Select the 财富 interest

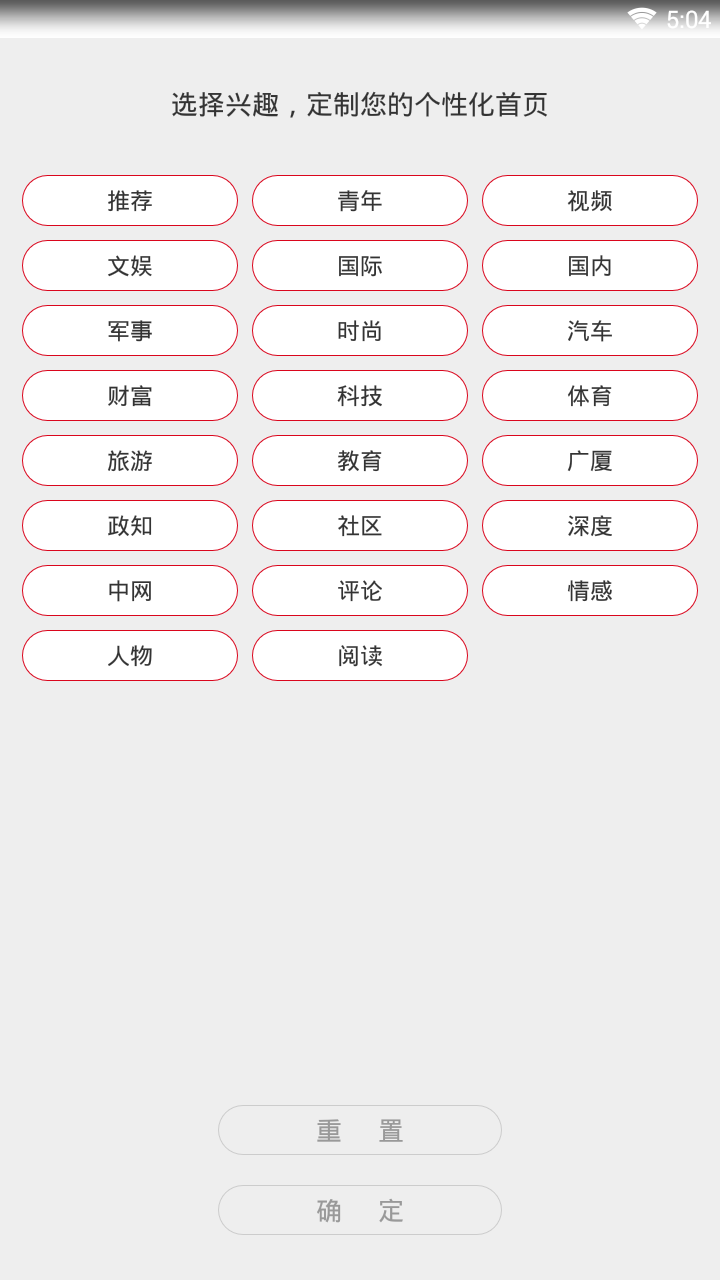pos(129,395)
